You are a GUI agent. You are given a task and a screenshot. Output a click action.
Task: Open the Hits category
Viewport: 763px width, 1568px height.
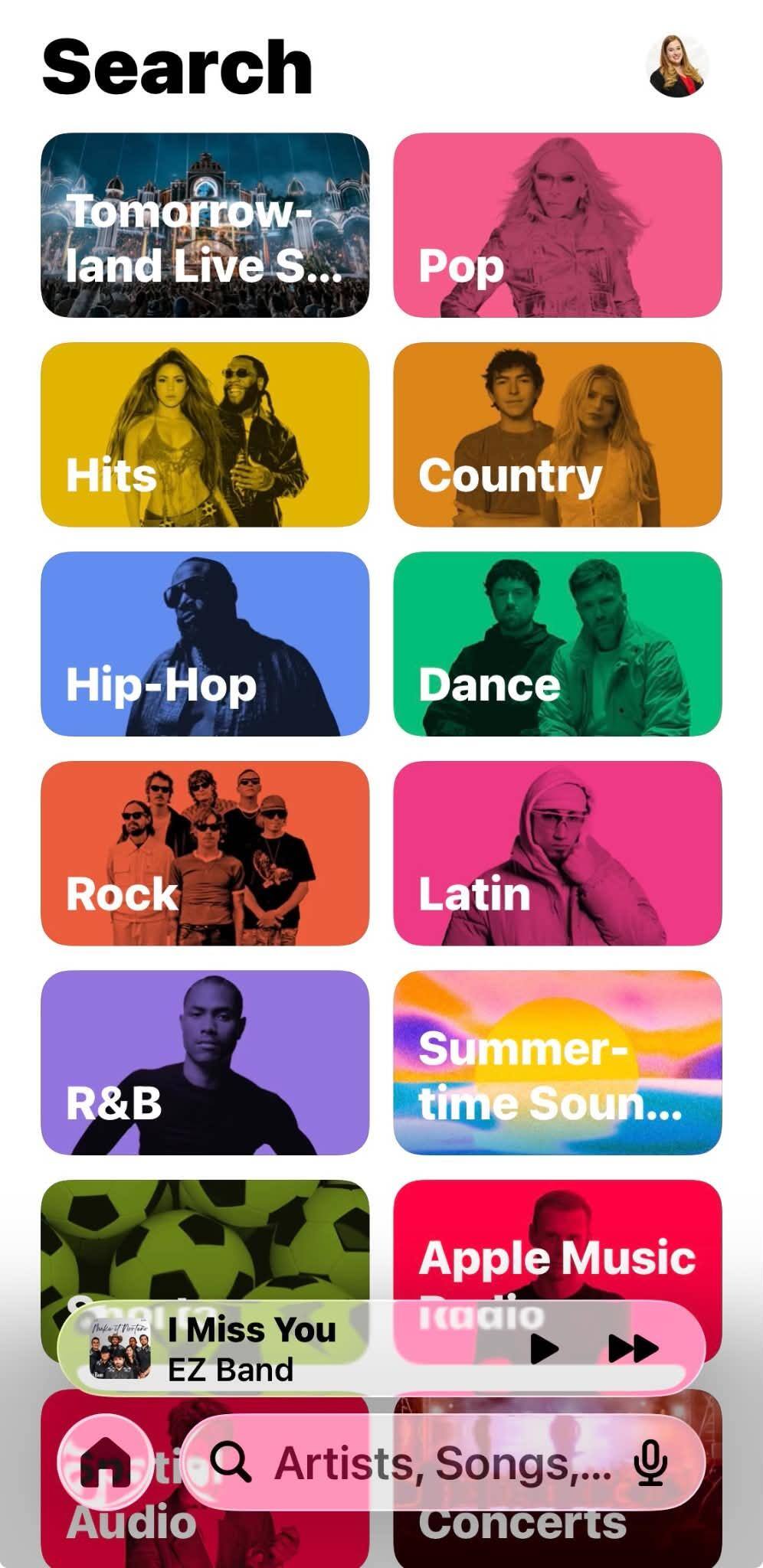pyautogui.click(x=205, y=435)
